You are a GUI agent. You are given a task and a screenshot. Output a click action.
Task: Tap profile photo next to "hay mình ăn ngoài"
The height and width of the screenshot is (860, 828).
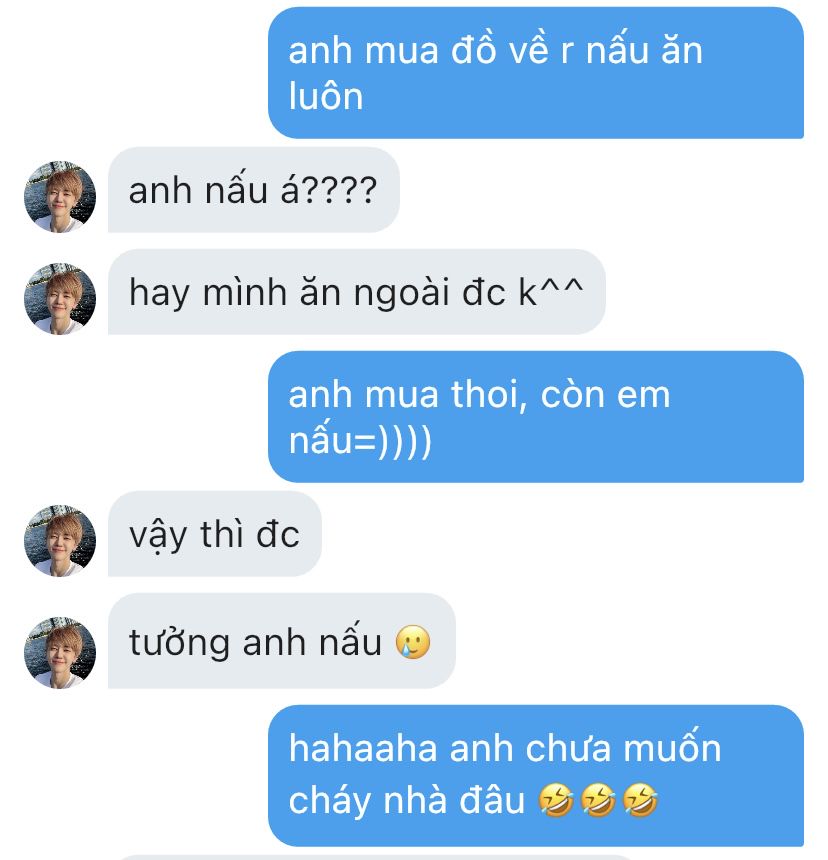(60, 299)
